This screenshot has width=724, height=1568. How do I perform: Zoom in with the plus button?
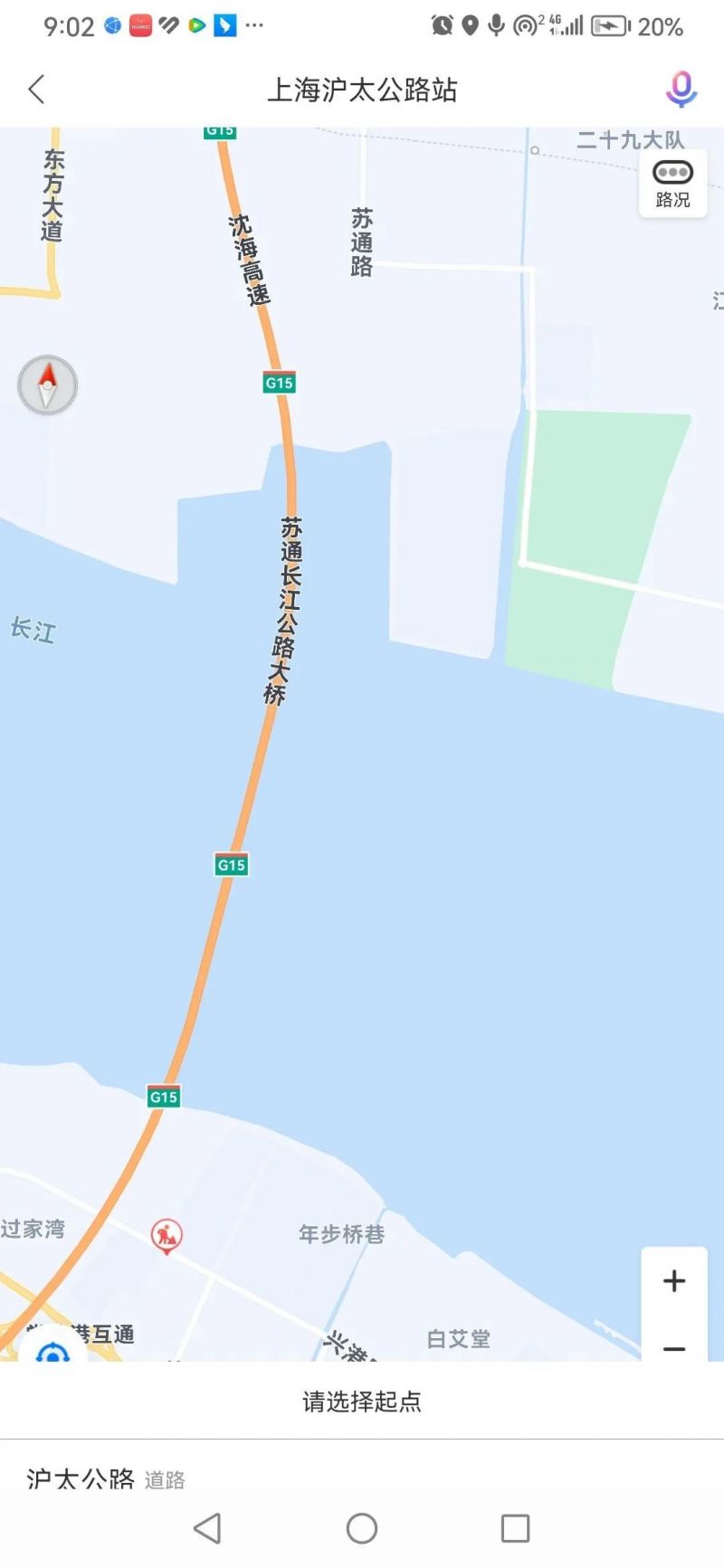(x=673, y=1281)
